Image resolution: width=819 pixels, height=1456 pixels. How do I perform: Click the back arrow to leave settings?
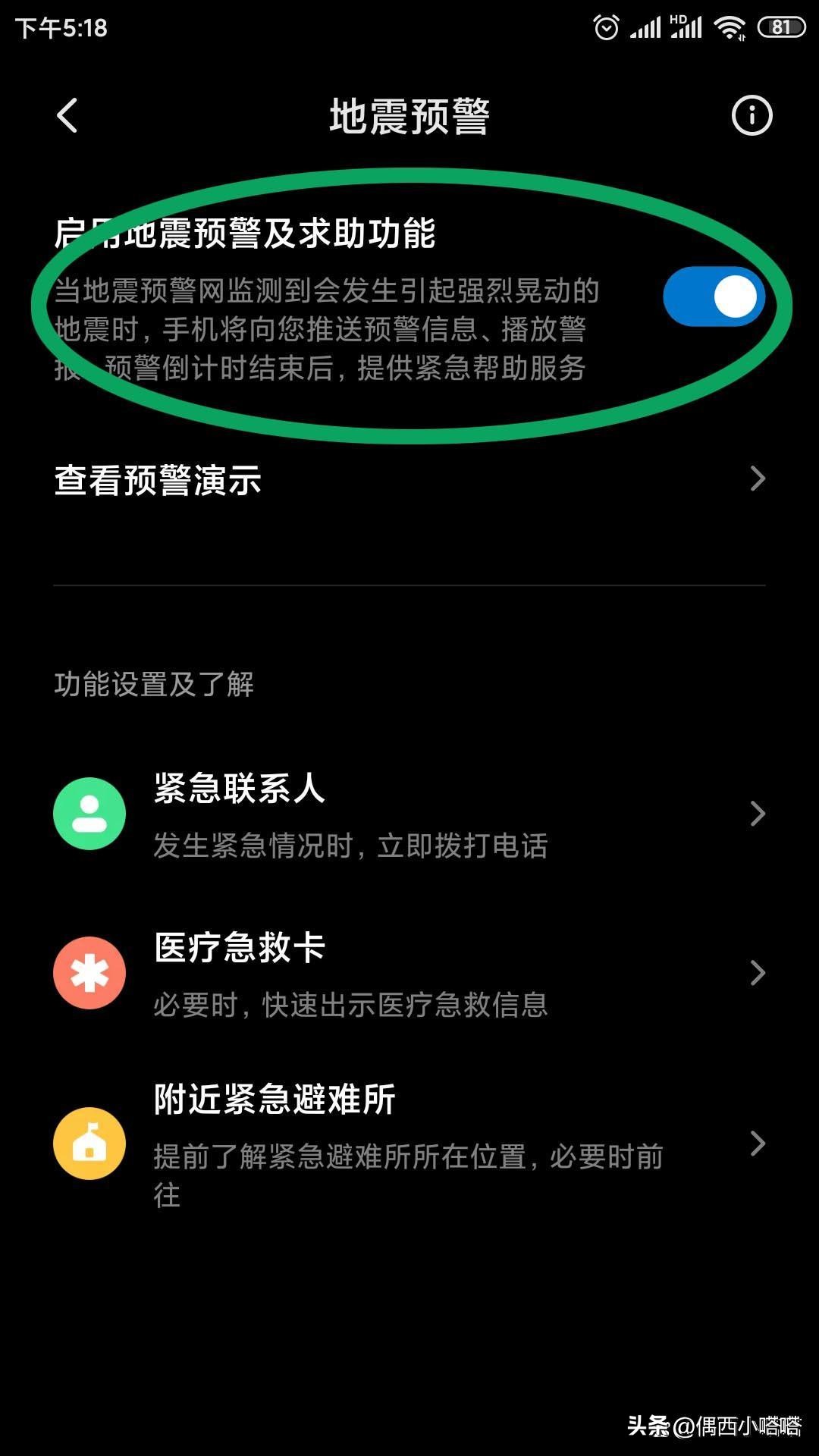[67, 115]
